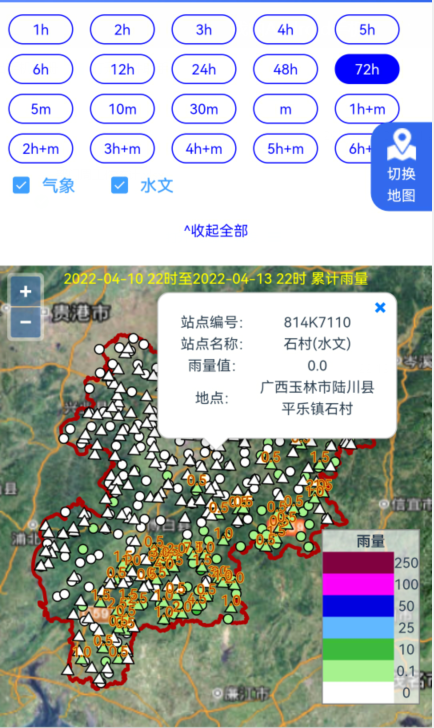Open 切换地图 to switch map
Viewport: 434px width, 728px height.
click(x=402, y=167)
